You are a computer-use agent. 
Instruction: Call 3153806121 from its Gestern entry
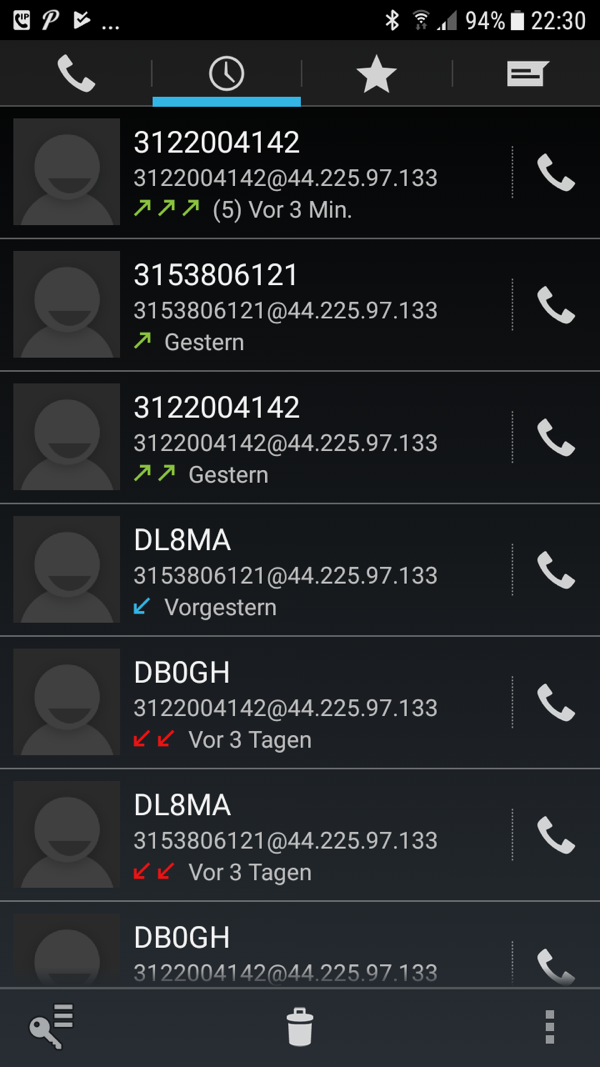coord(556,305)
